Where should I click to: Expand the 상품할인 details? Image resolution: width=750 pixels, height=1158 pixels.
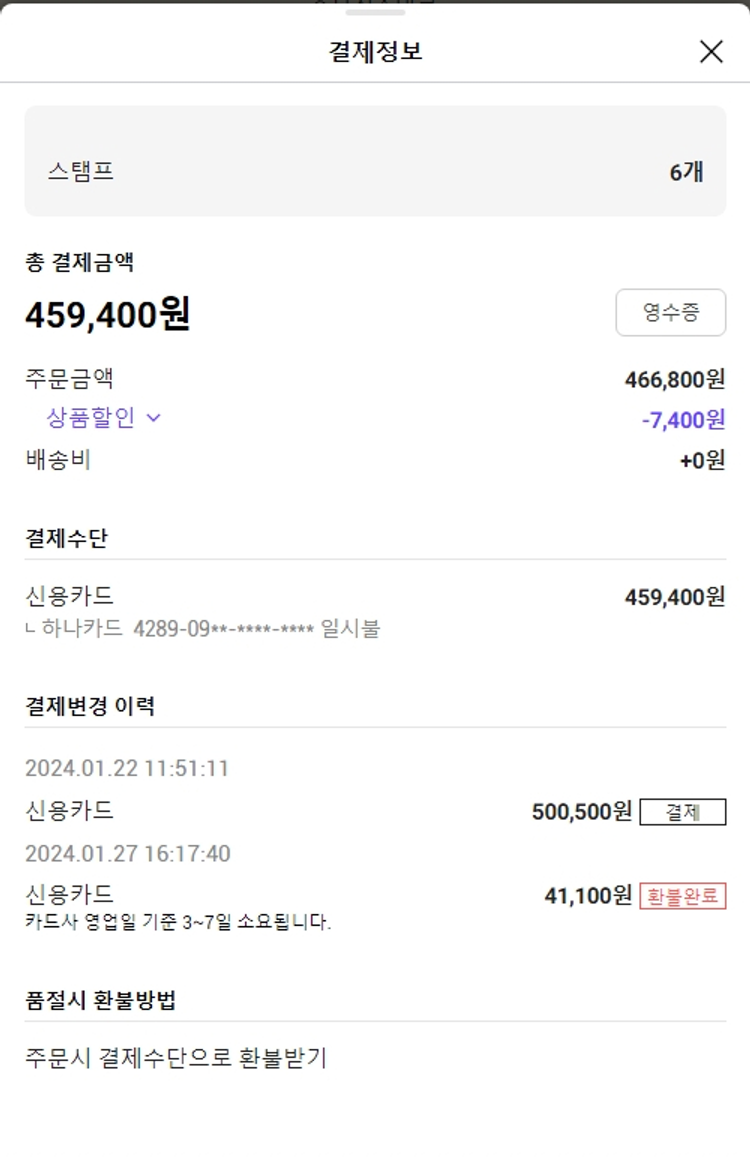(x=104, y=418)
